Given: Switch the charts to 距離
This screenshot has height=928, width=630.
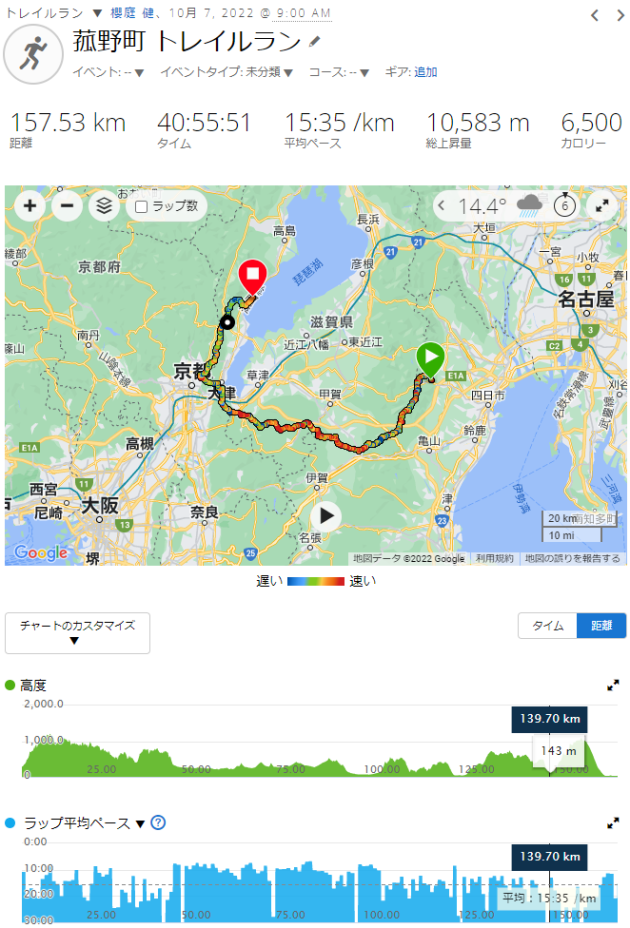Looking at the screenshot, I should tap(601, 626).
